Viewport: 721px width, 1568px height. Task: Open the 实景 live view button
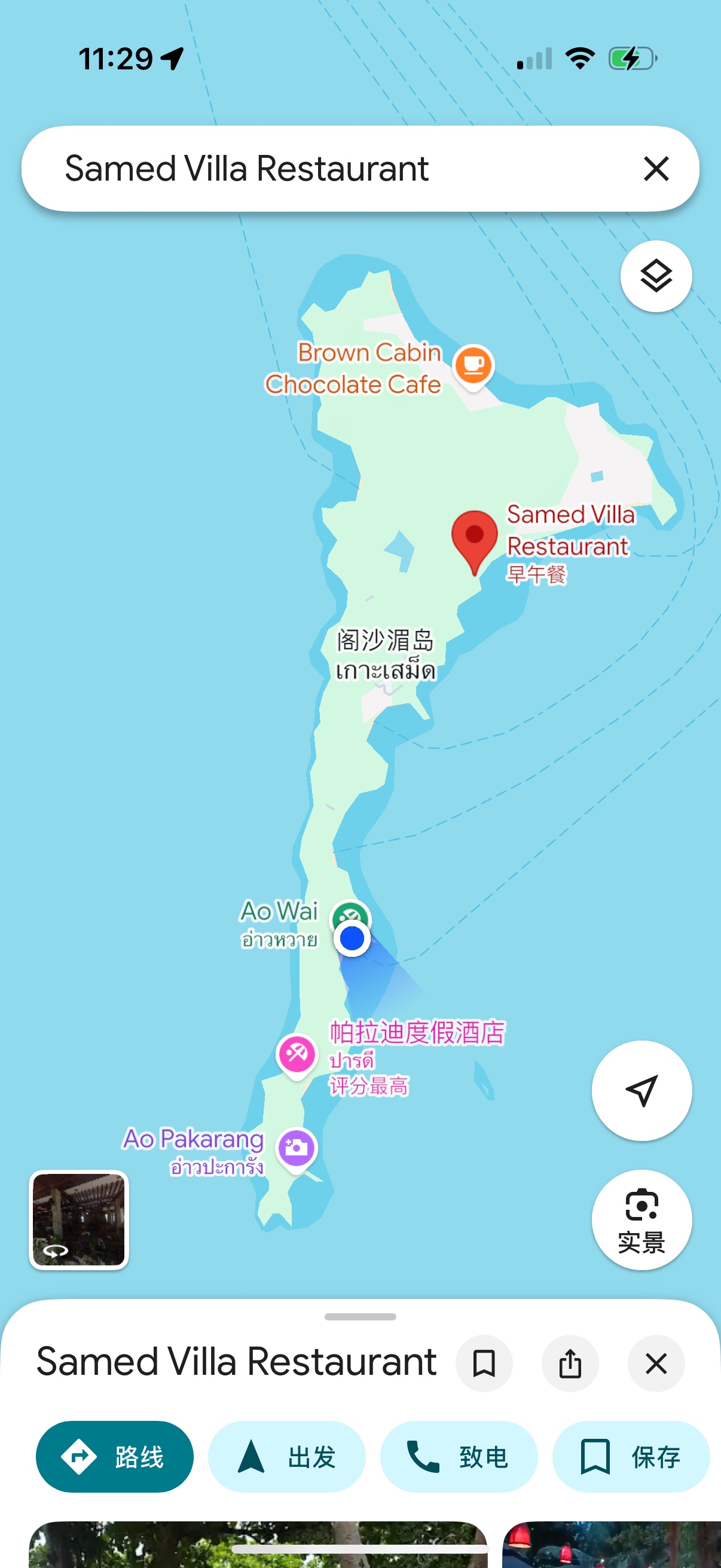tap(641, 1219)
